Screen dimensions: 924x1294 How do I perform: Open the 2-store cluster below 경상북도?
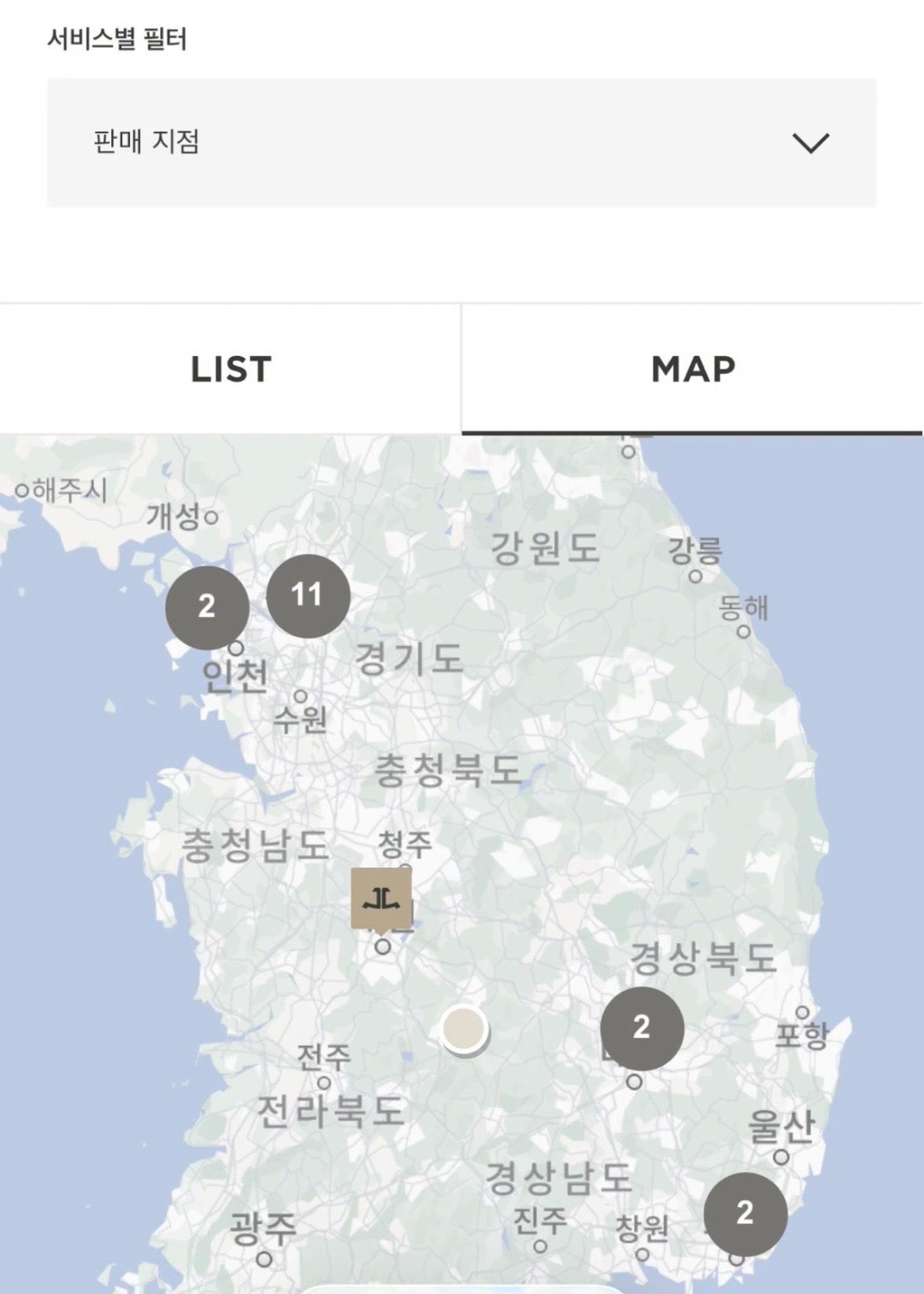(642, 1028)
